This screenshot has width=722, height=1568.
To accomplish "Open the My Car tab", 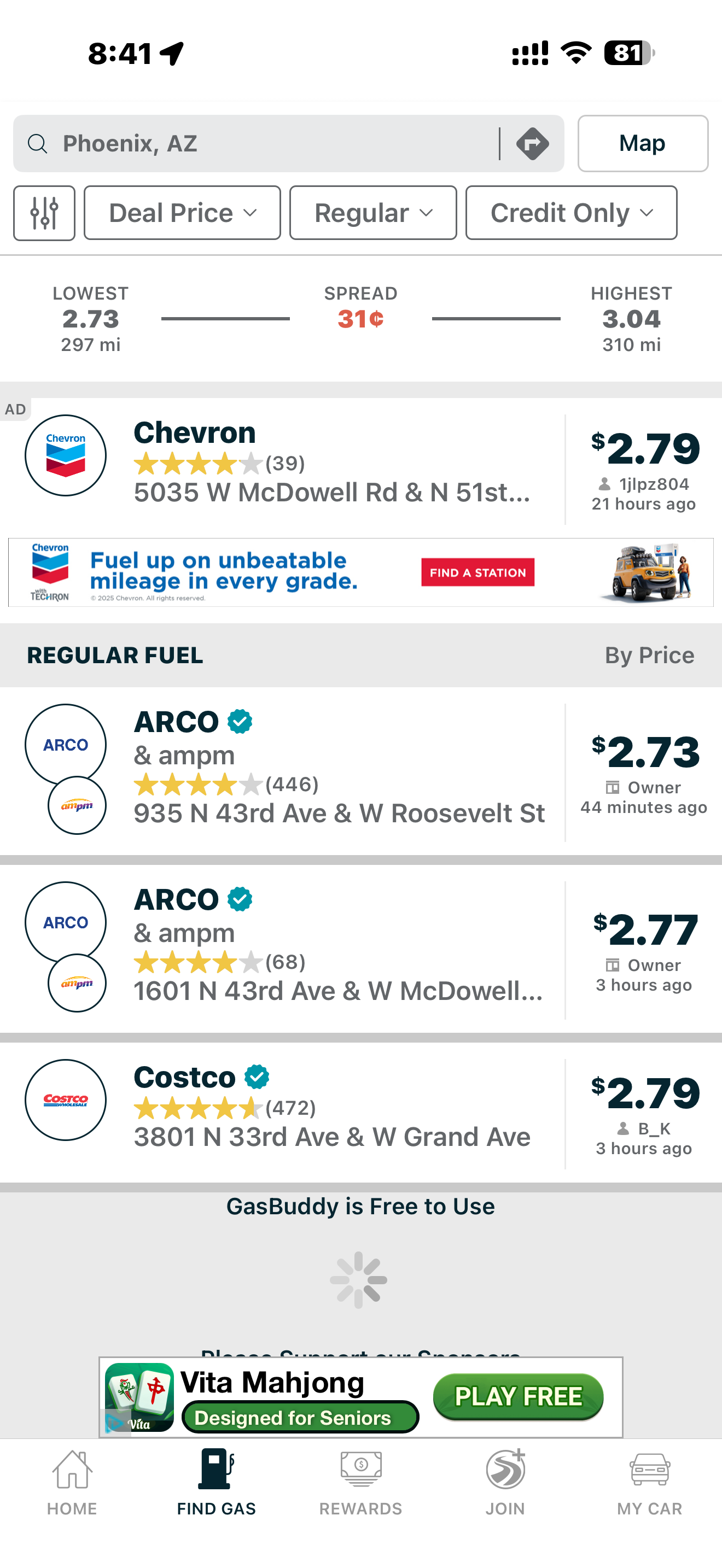I will point(649,1482).
